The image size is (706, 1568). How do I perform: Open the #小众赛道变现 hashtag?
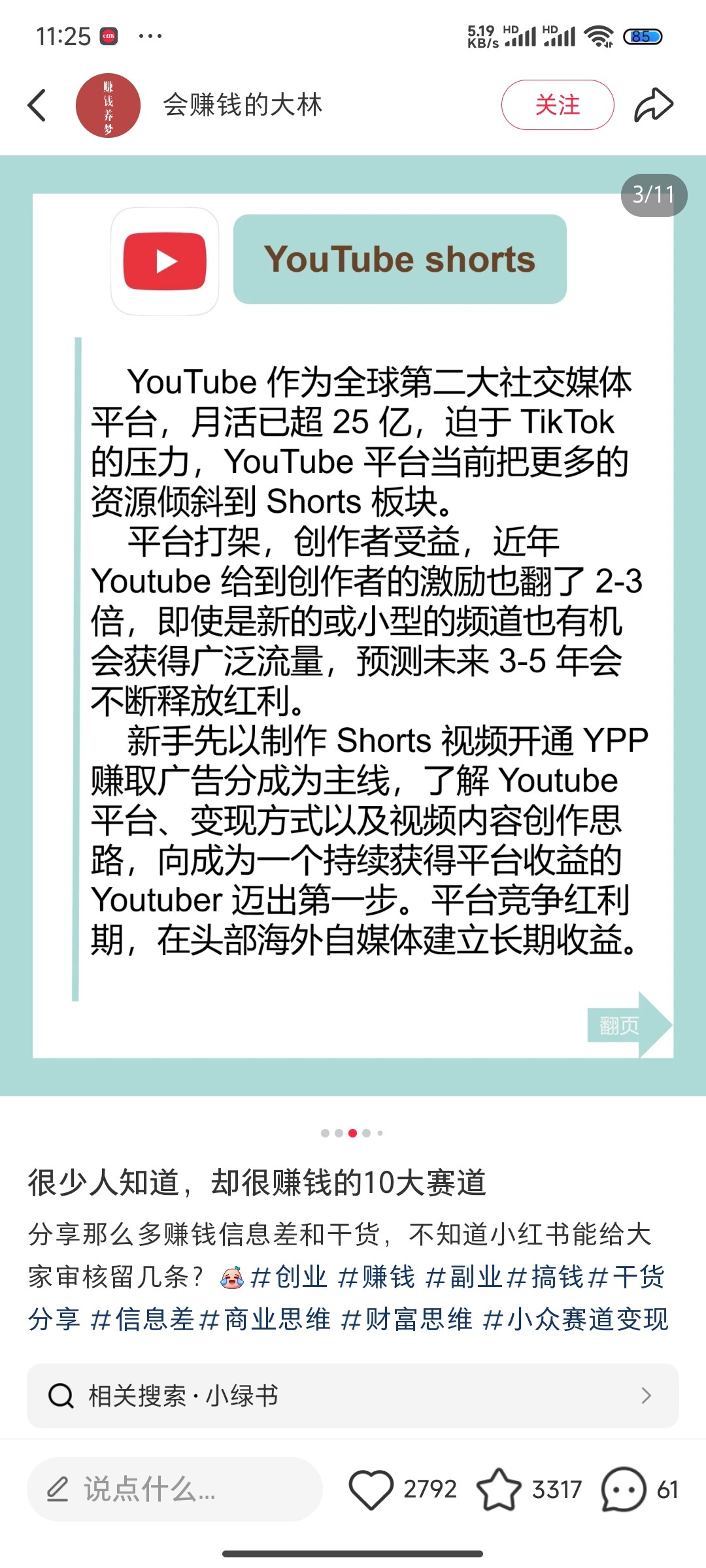[575, 1320]
